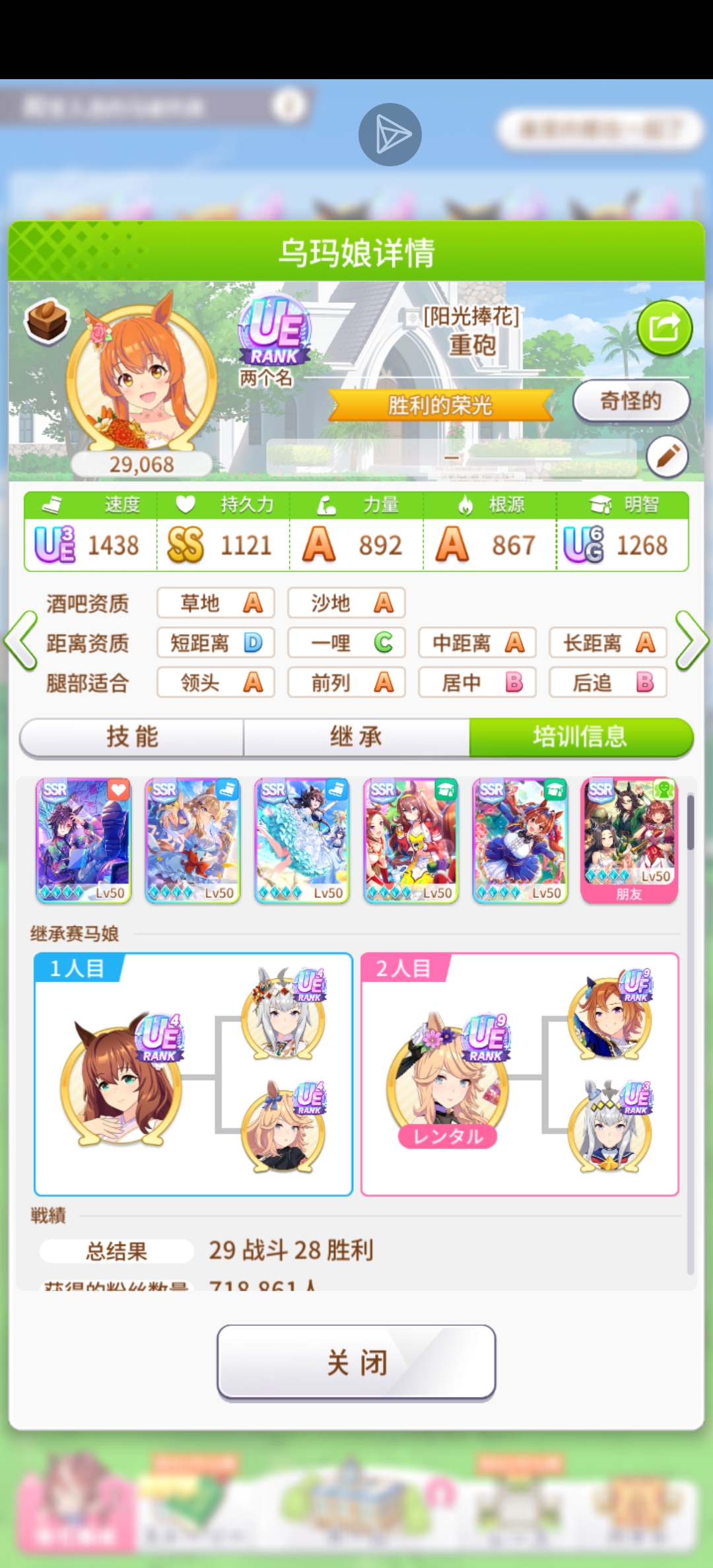Tap the circular play arrow overlay
The width and height of the screenshot is (713, 1568).
(390, 135)
